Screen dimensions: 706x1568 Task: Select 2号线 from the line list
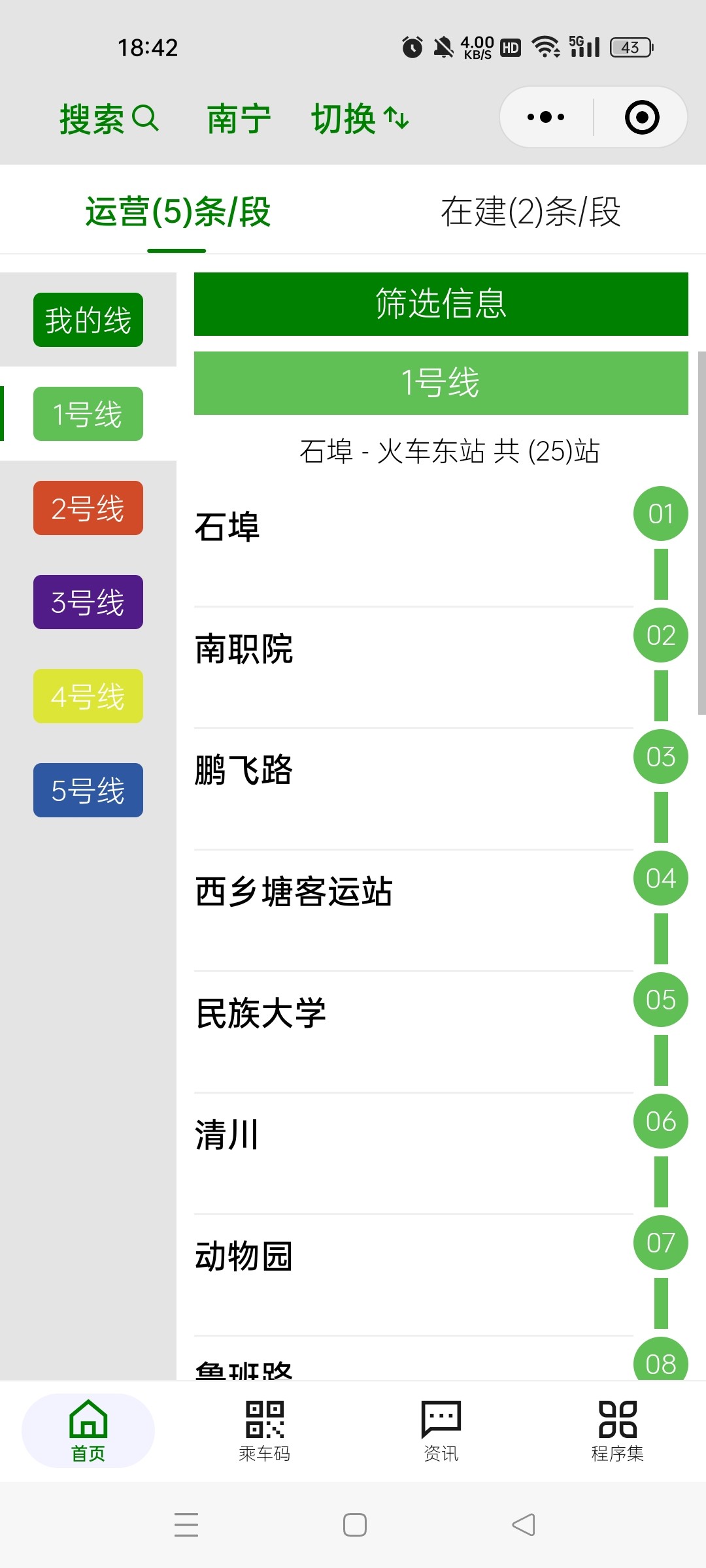pyautogui.click(x=88, y=508)
